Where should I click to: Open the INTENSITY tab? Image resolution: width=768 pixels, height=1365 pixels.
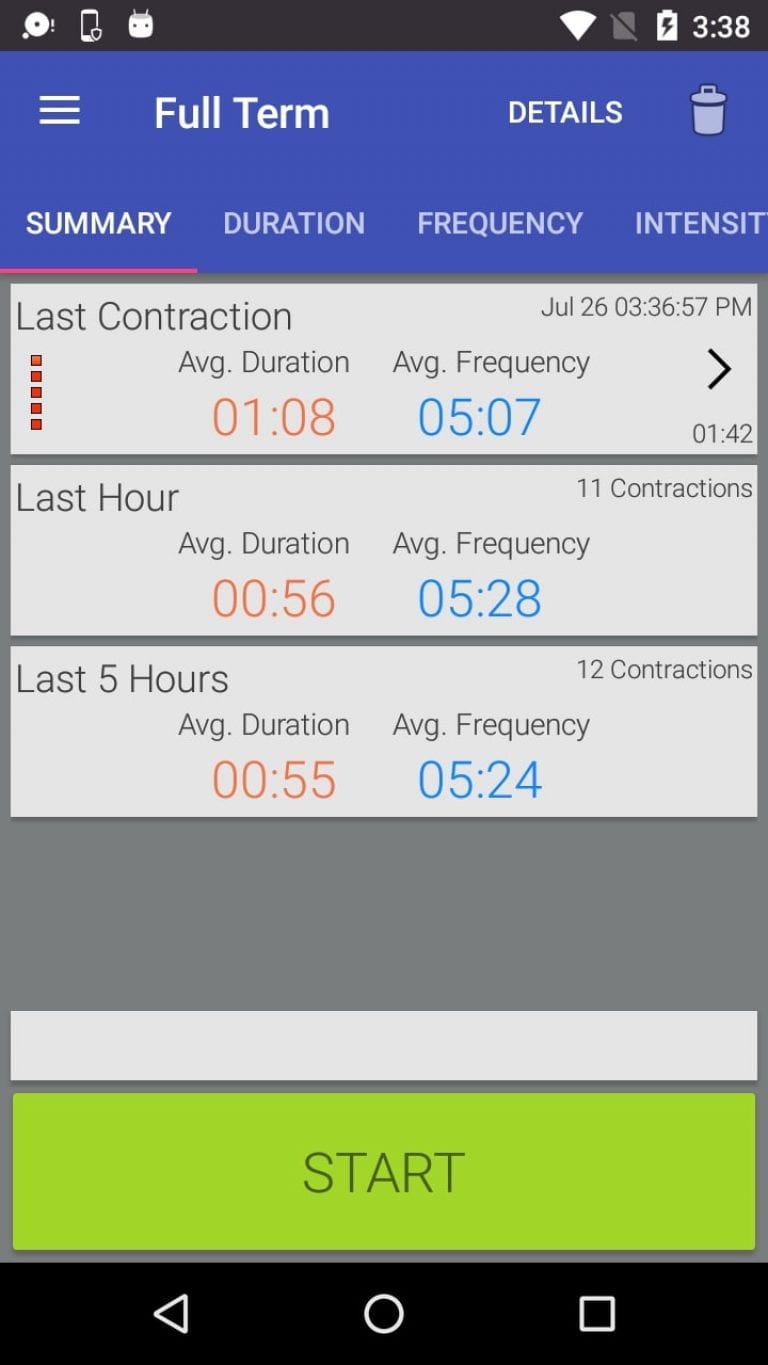700,222
